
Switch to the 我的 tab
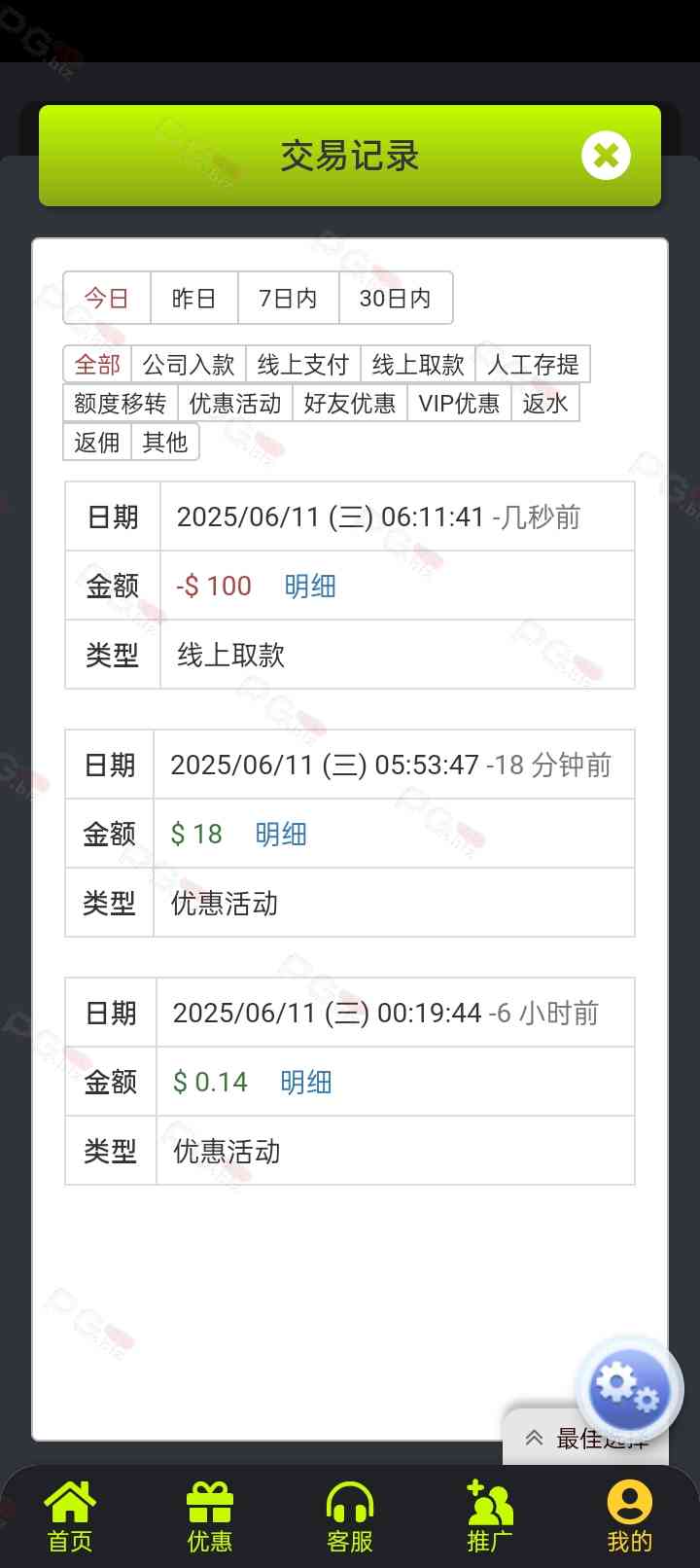[629, 1515]
